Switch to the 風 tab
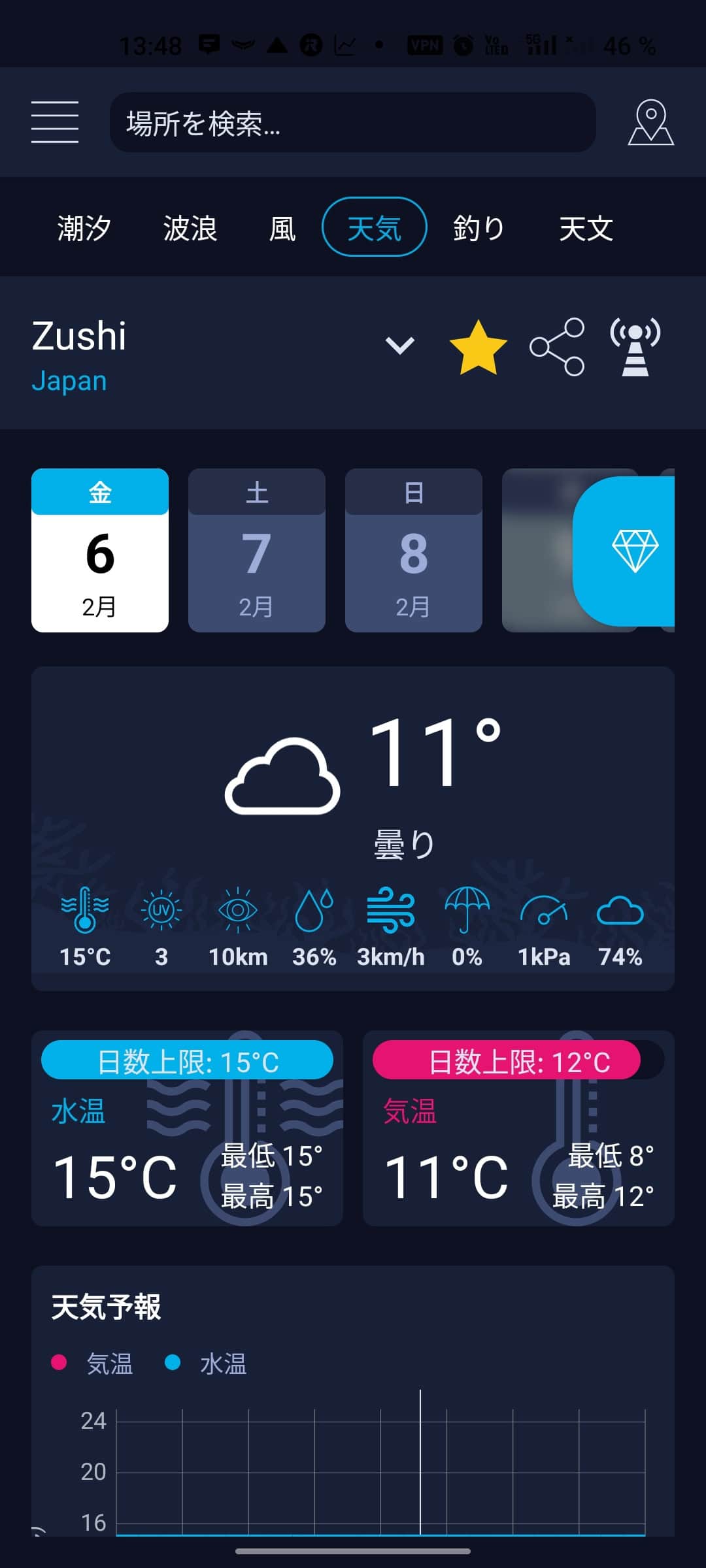The height and width of the screenshot is (1568, 706). [x=282, y=228]
